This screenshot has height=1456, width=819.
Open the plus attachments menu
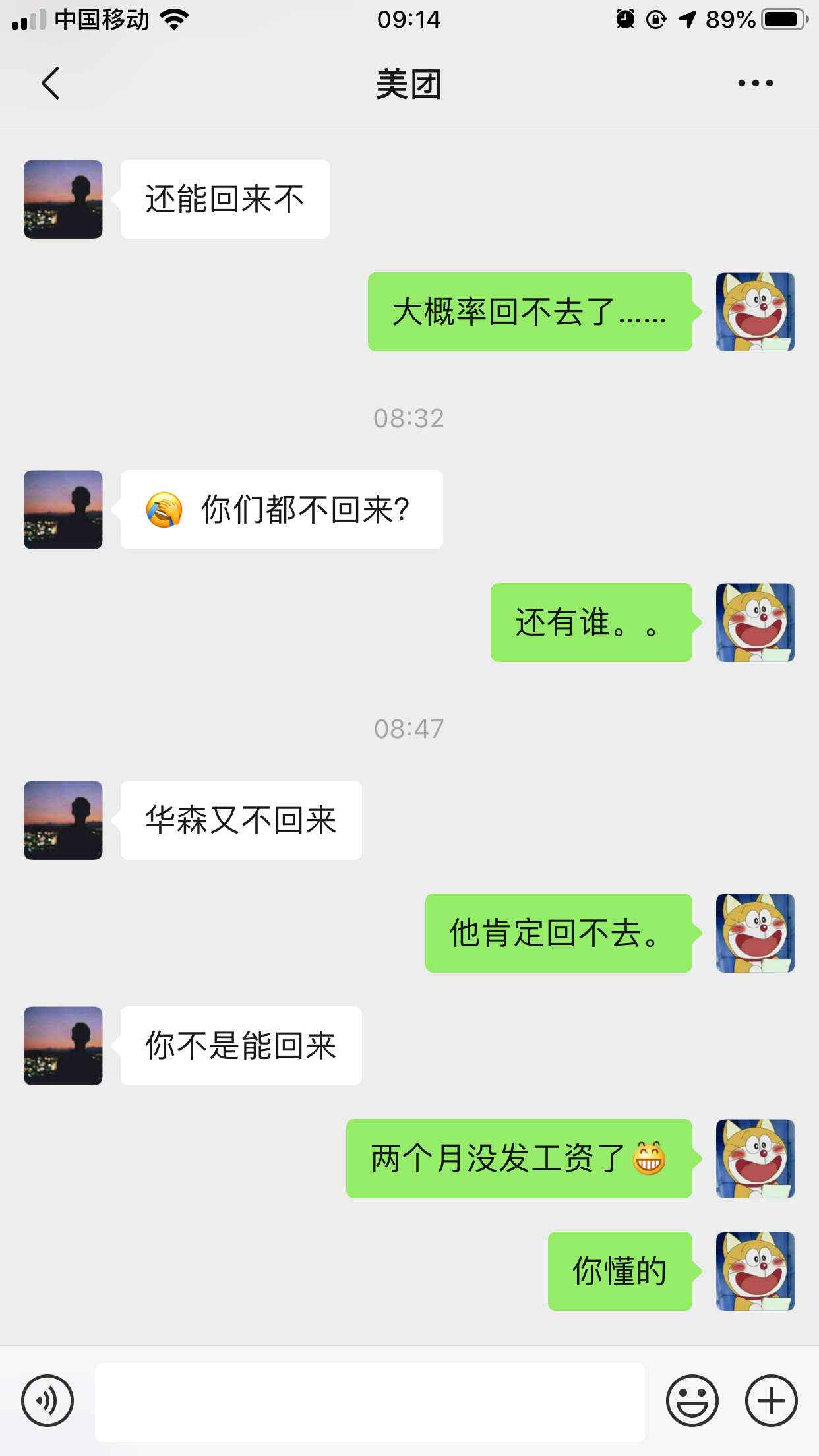tap(771, 1401)
